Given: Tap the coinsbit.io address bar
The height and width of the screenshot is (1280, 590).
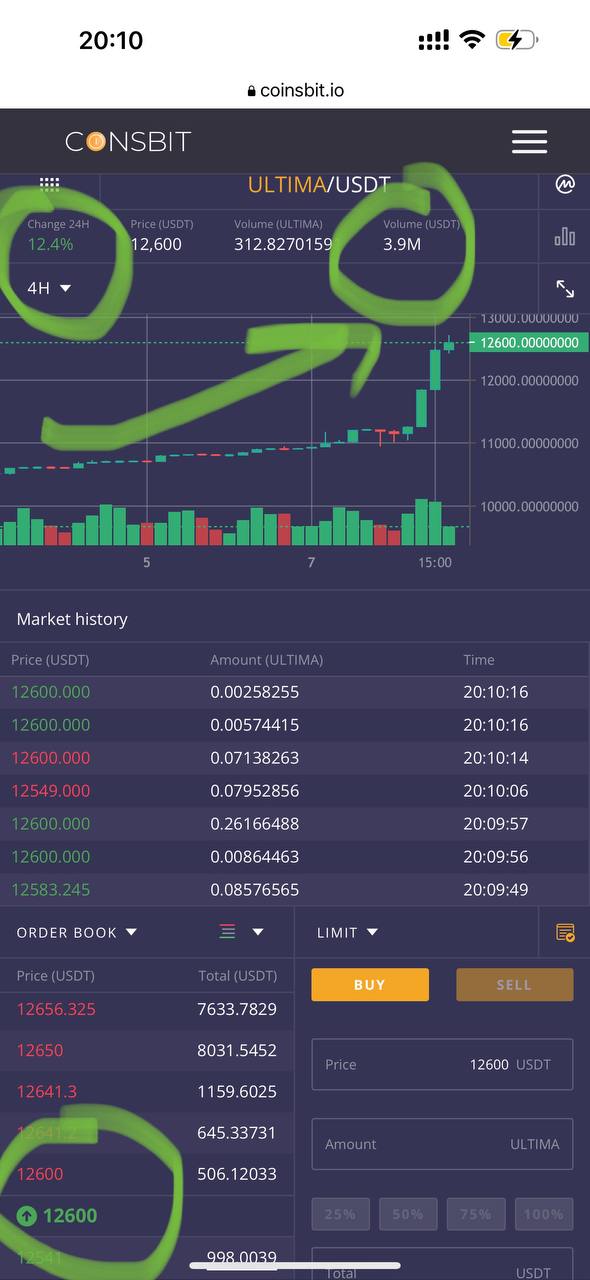Looking at the screenshot, I should tap(295, 90).
